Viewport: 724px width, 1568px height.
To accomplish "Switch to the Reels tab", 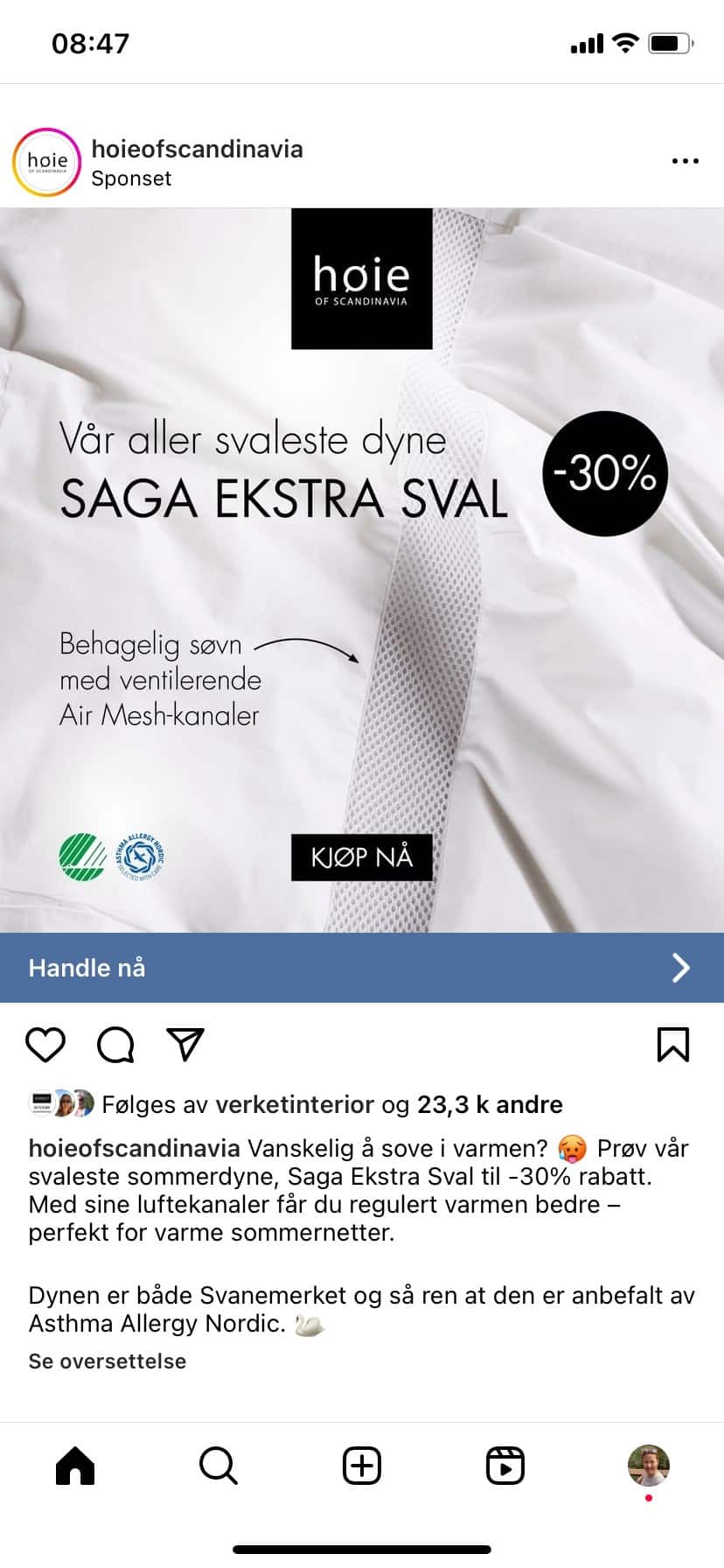I will point(505,1466).
